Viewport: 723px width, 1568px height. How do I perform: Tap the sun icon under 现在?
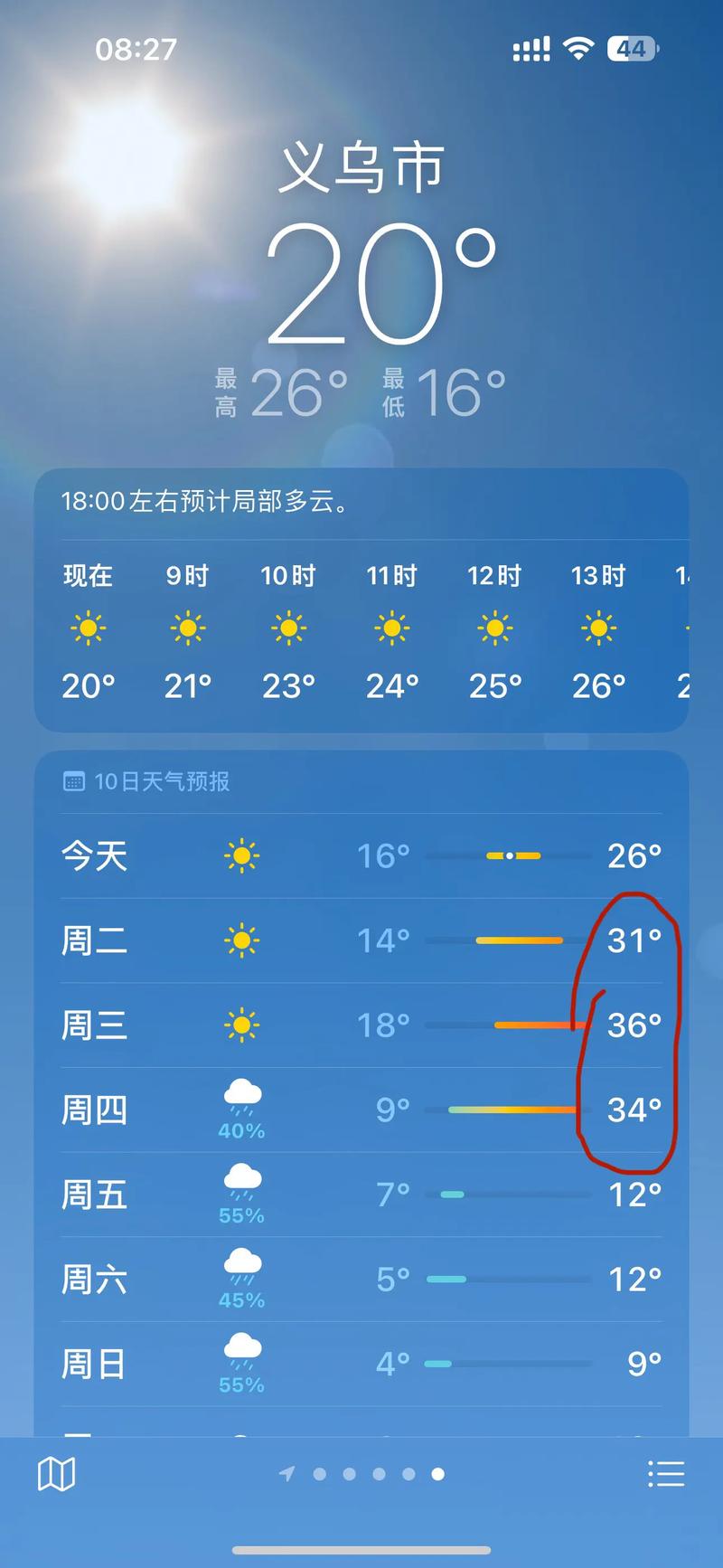(x=87, y=627)
